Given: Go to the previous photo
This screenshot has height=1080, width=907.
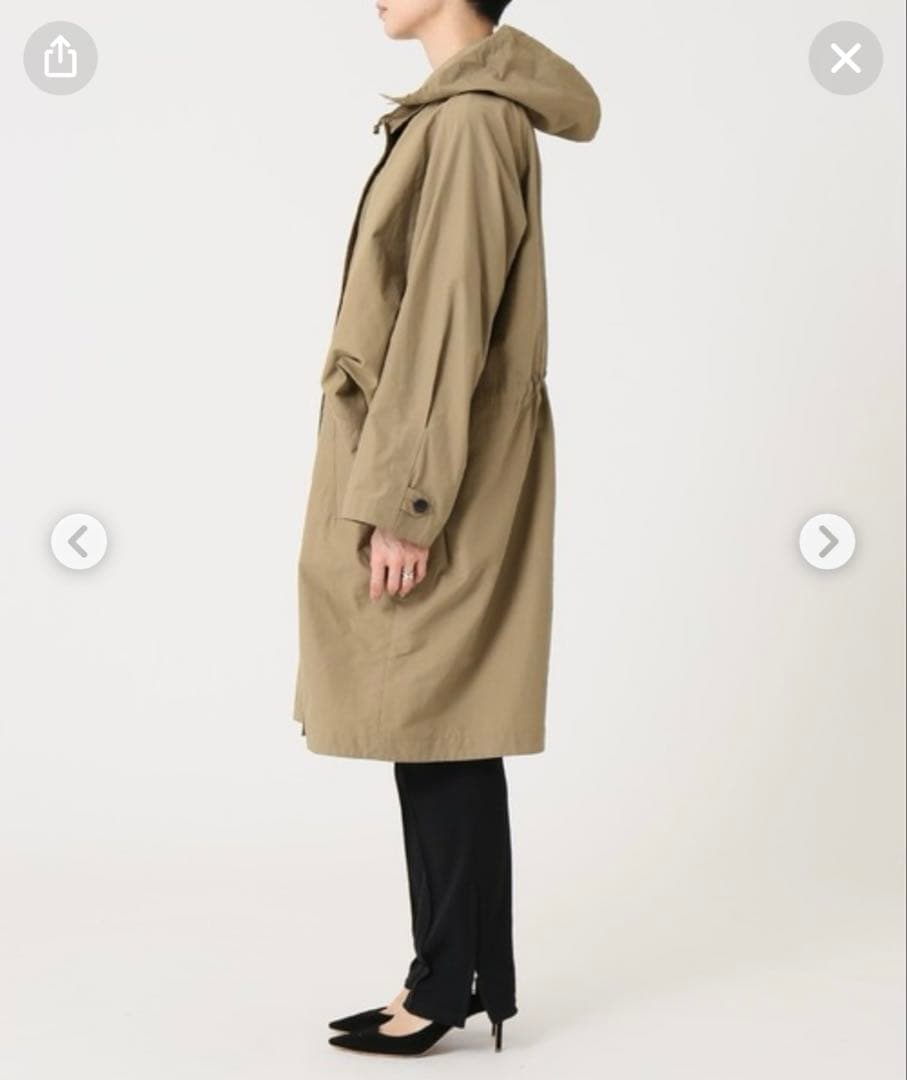Looking at the screenshot, I should tap(79, 542).
